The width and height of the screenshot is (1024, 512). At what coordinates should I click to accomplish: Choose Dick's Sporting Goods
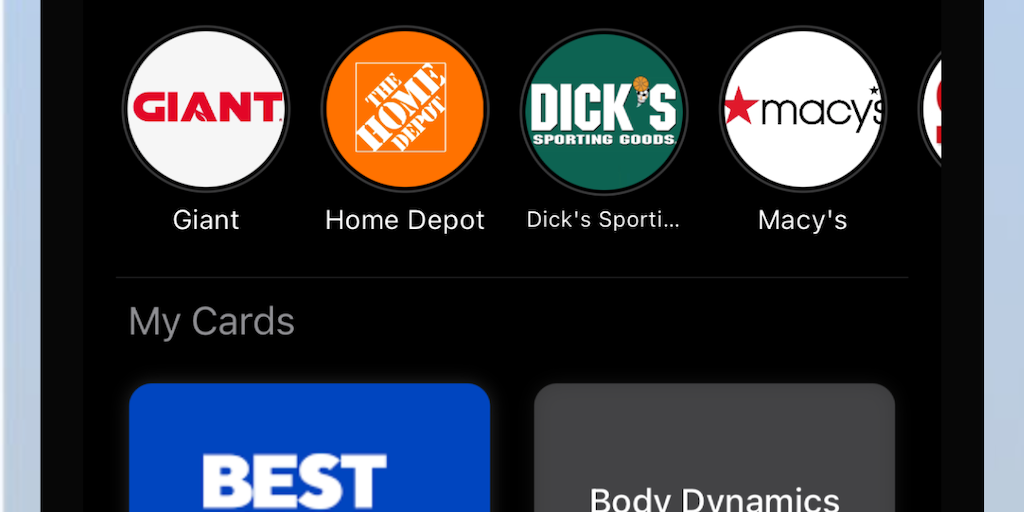pyautogui.click(x=604, y=111)
